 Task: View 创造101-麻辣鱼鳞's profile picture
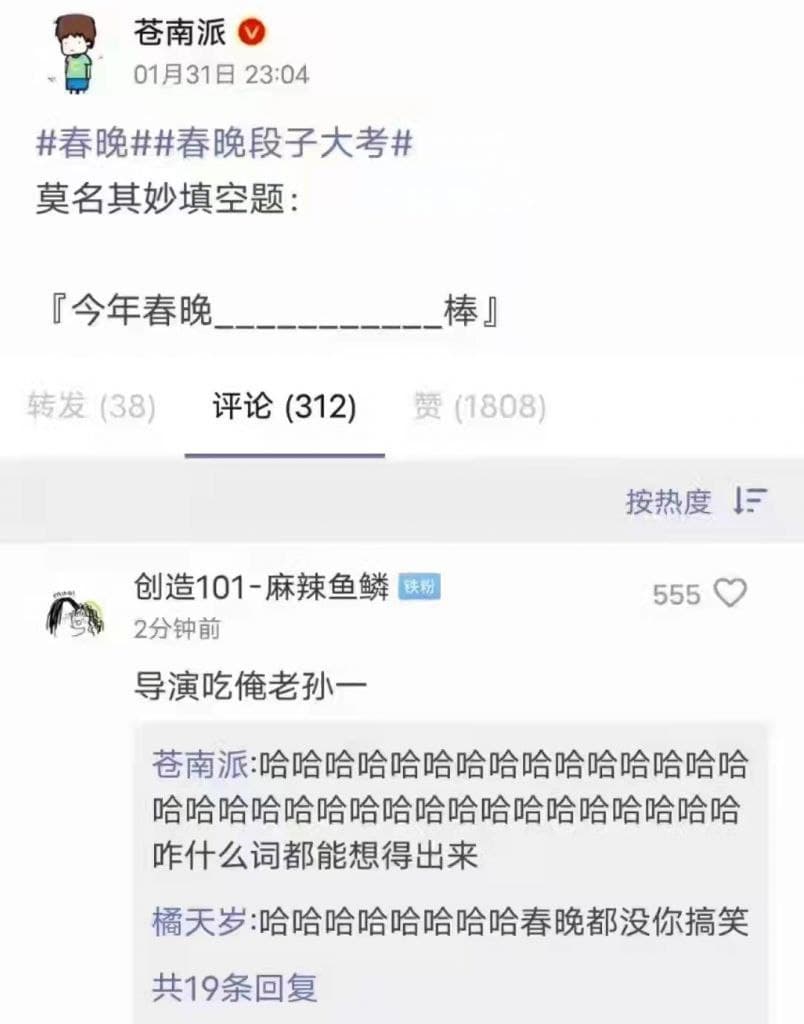(x=73, y=611)
